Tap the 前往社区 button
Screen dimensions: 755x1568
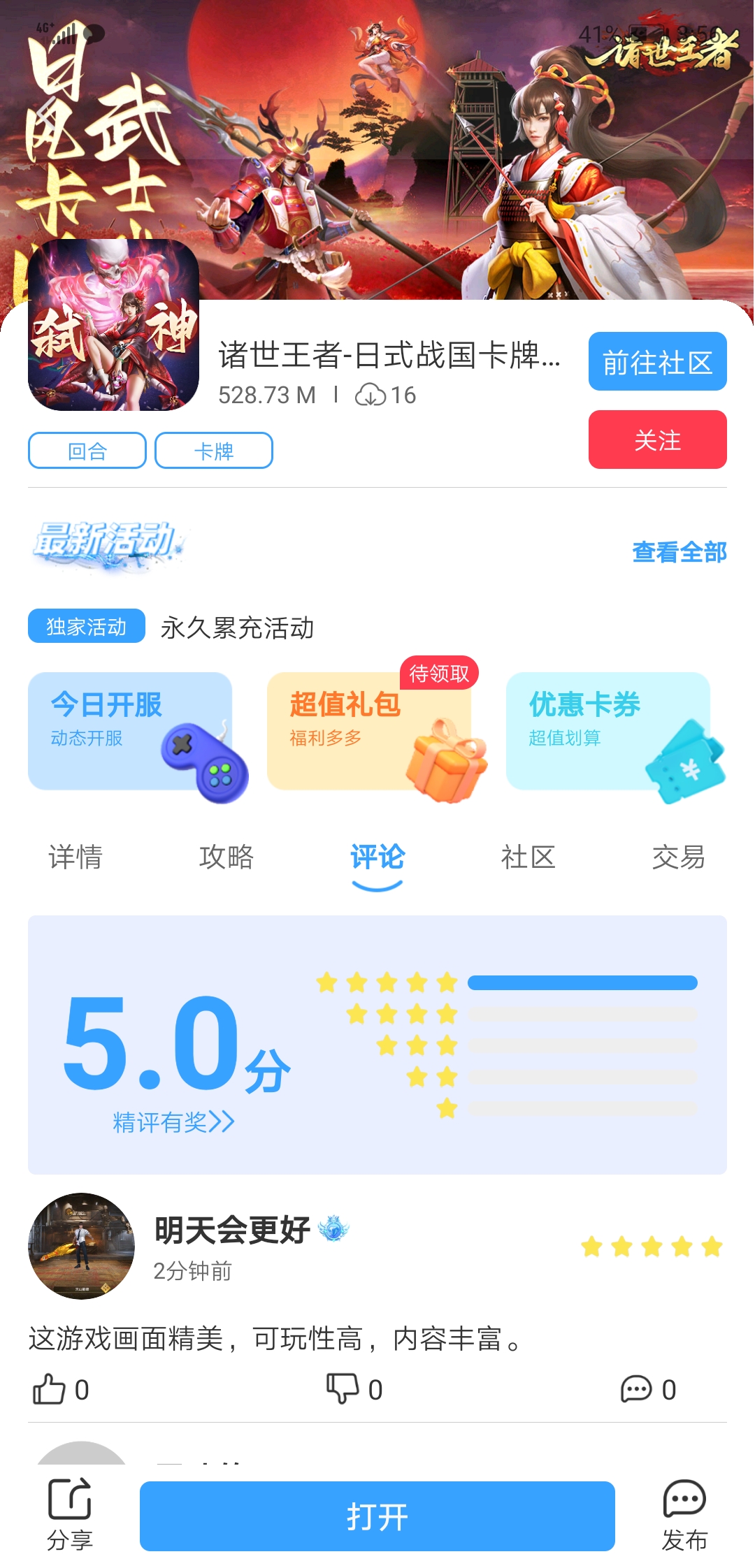pos(657,361)
